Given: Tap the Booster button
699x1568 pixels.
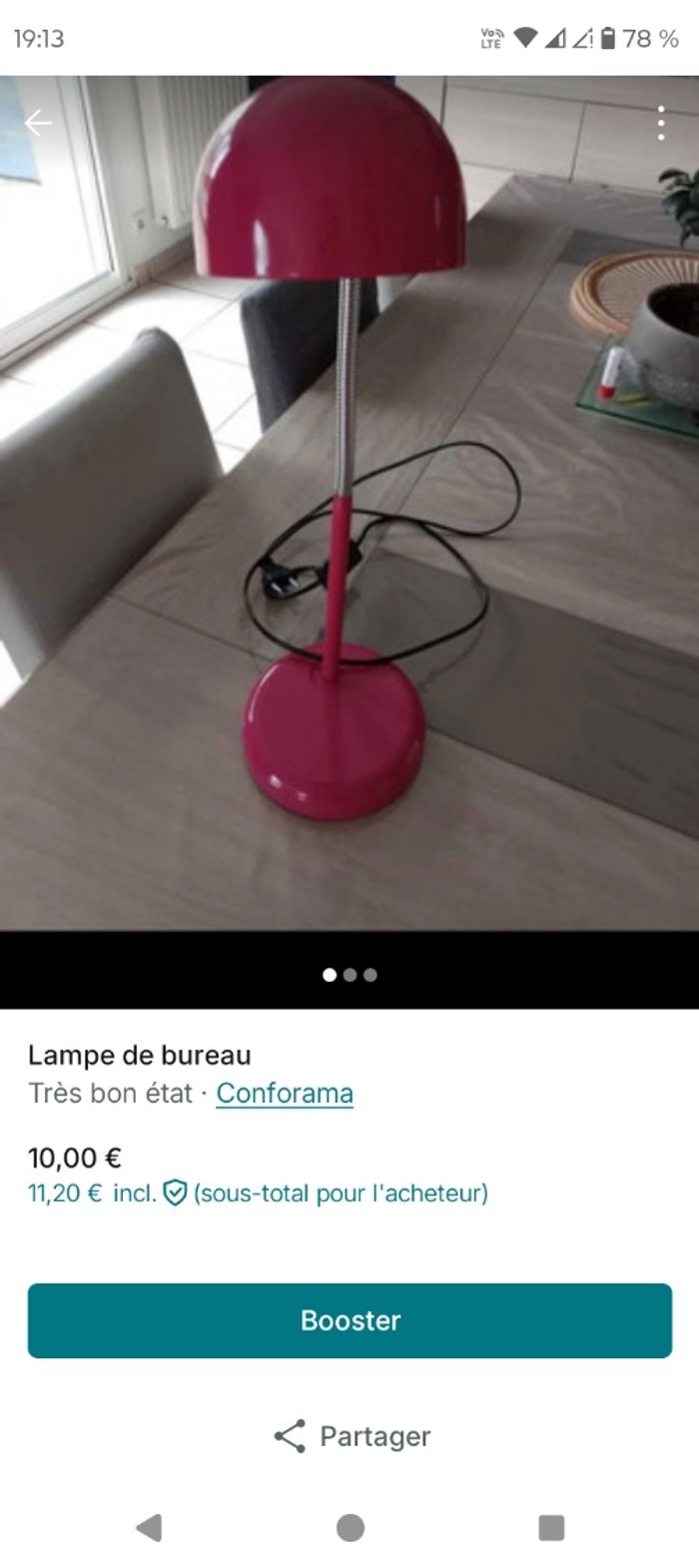Looking at the screenshot, I should pyautogui.click(x=349, y=1320).
